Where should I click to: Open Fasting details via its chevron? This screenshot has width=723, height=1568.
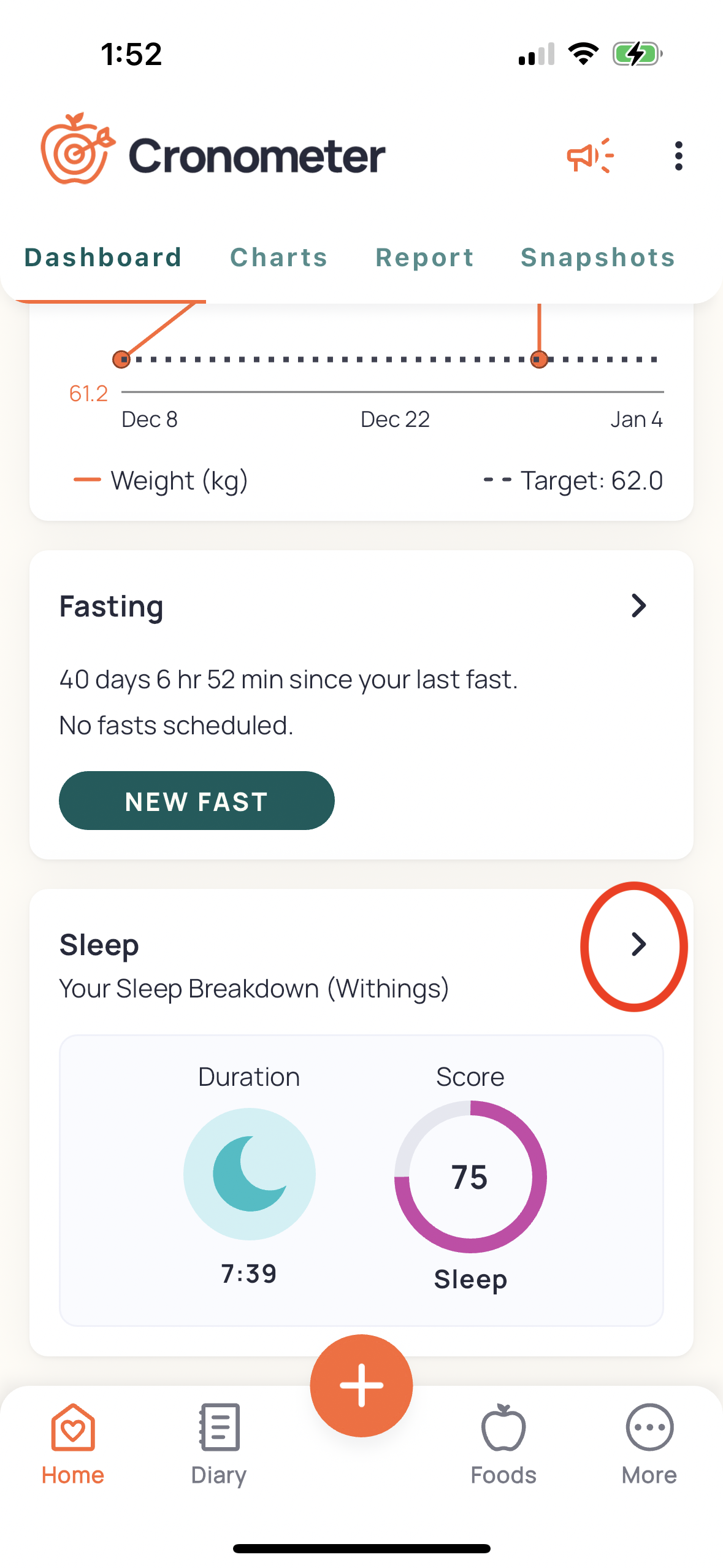(x=639, y=605)
